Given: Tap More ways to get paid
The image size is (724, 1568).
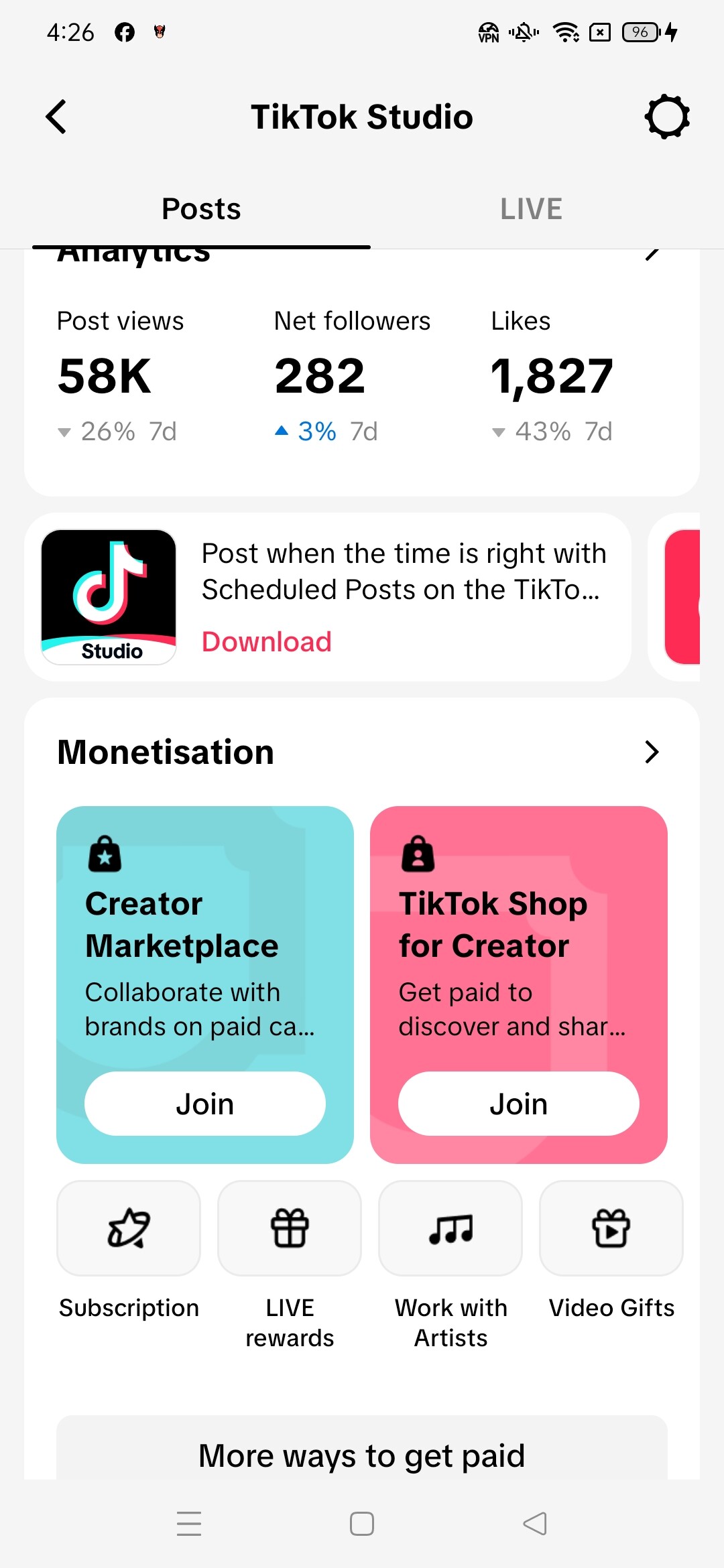Looking at the screenshot, I should [x=362, y=1455].
